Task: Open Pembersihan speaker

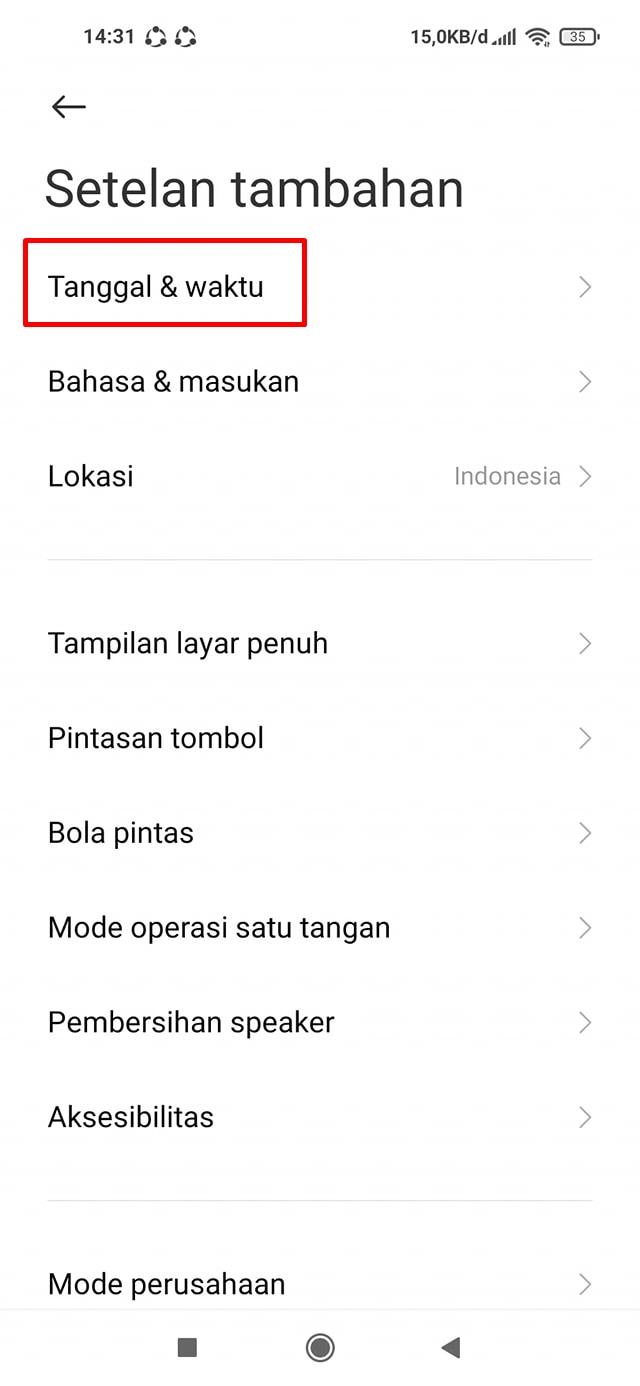Action: click(320, 1022)
